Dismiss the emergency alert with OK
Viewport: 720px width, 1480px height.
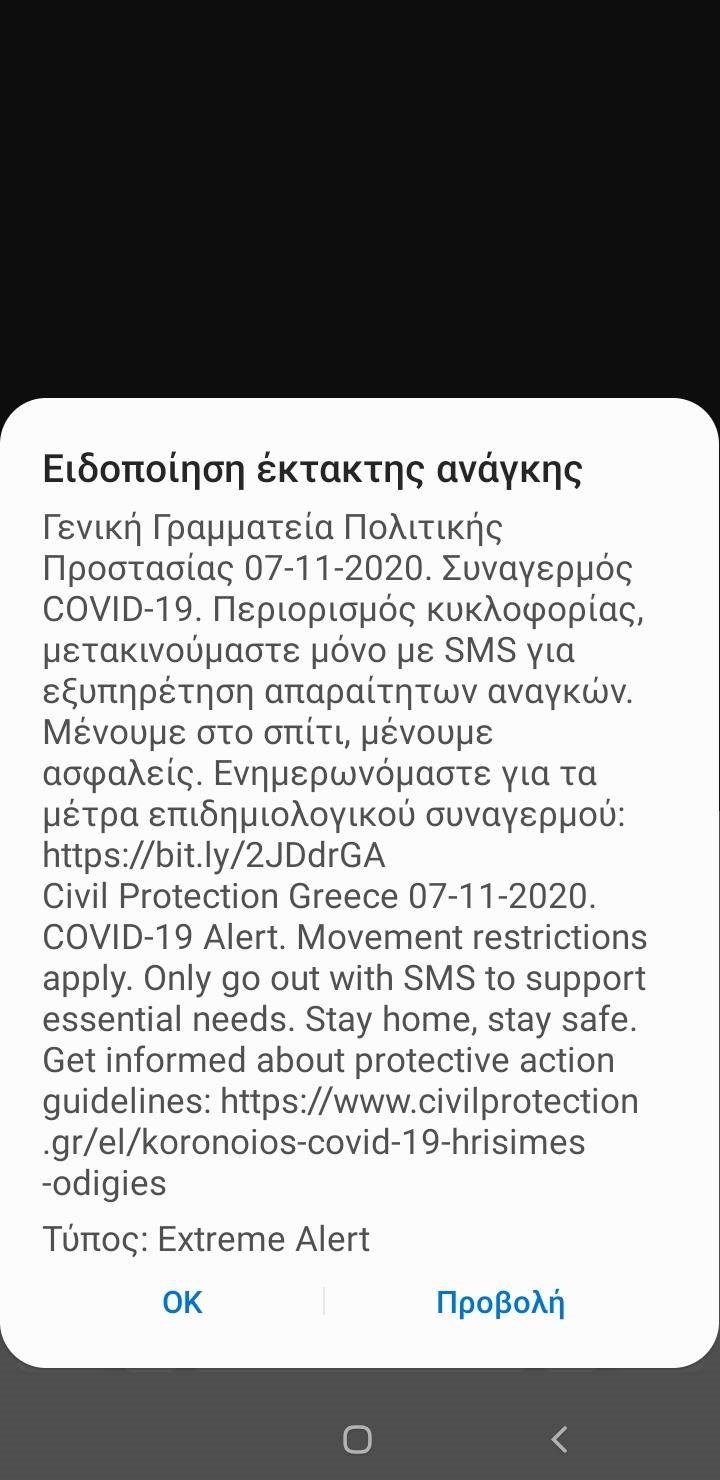(182, 1302)
